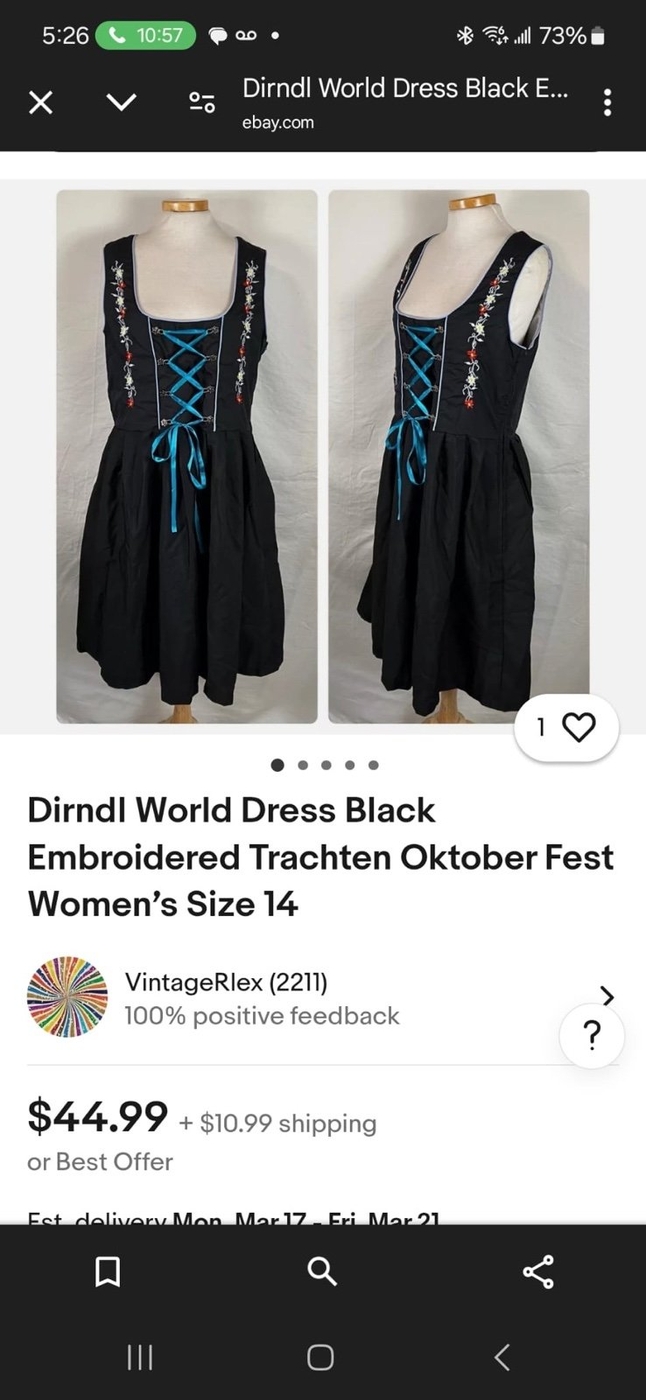Go back using the system navigation bar
This screenshot has width=646, height=1400.
(502, 1357)
